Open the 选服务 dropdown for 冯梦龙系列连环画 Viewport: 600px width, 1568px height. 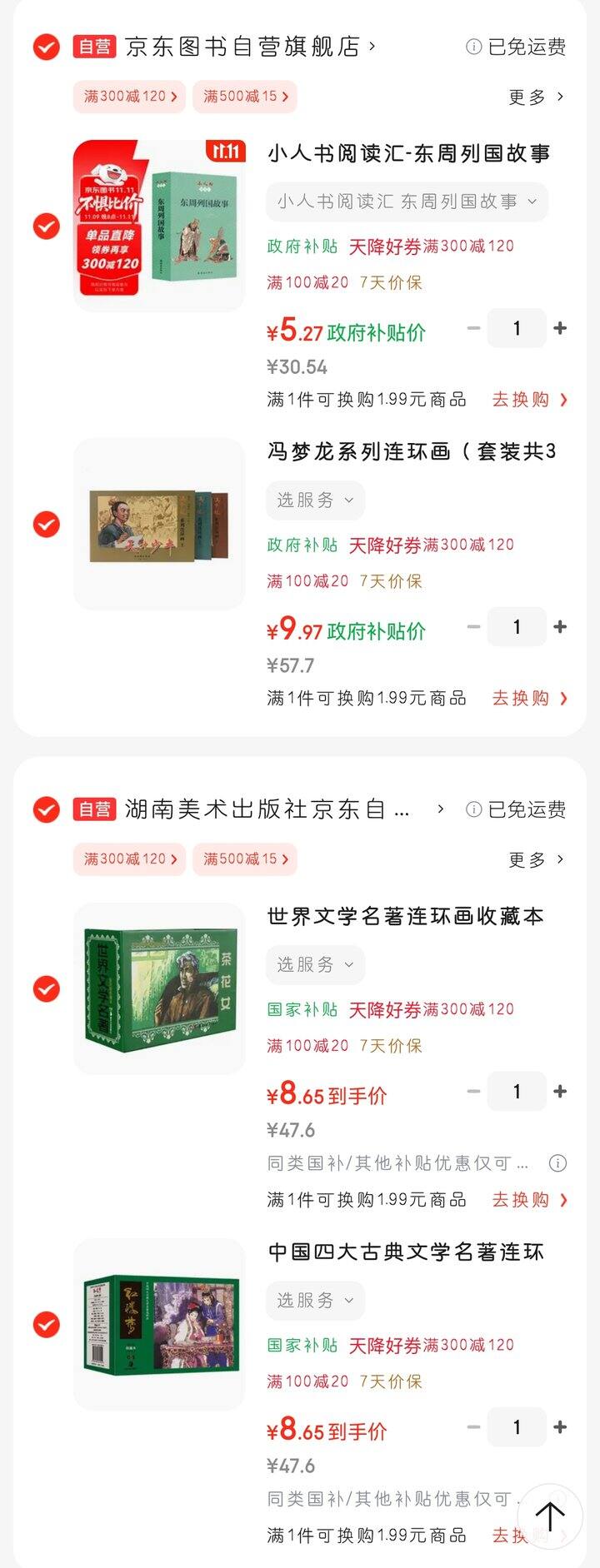tap(315, 500)
